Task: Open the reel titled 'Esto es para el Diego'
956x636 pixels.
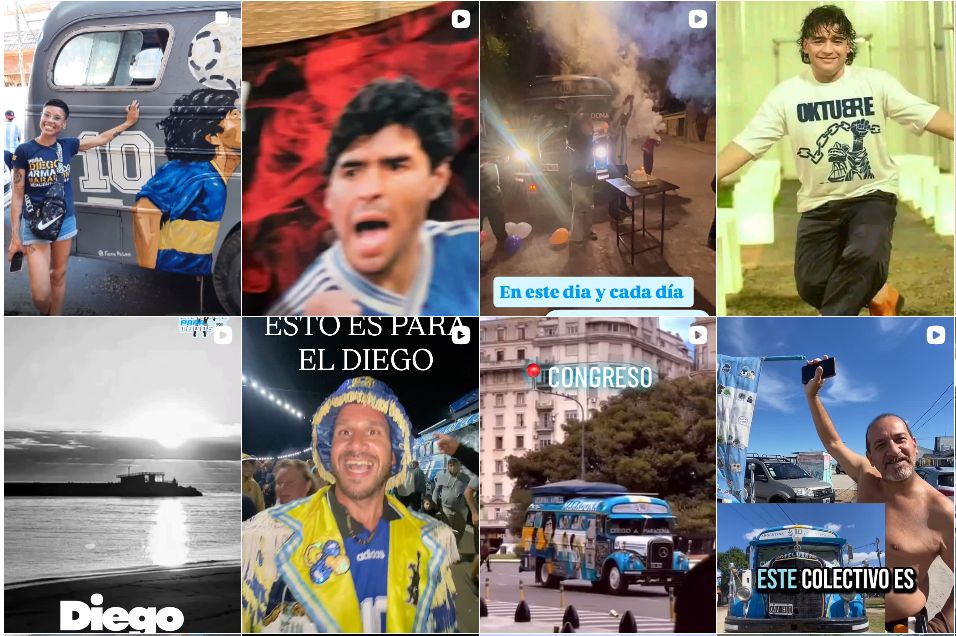Action: (x=360, y=475)
